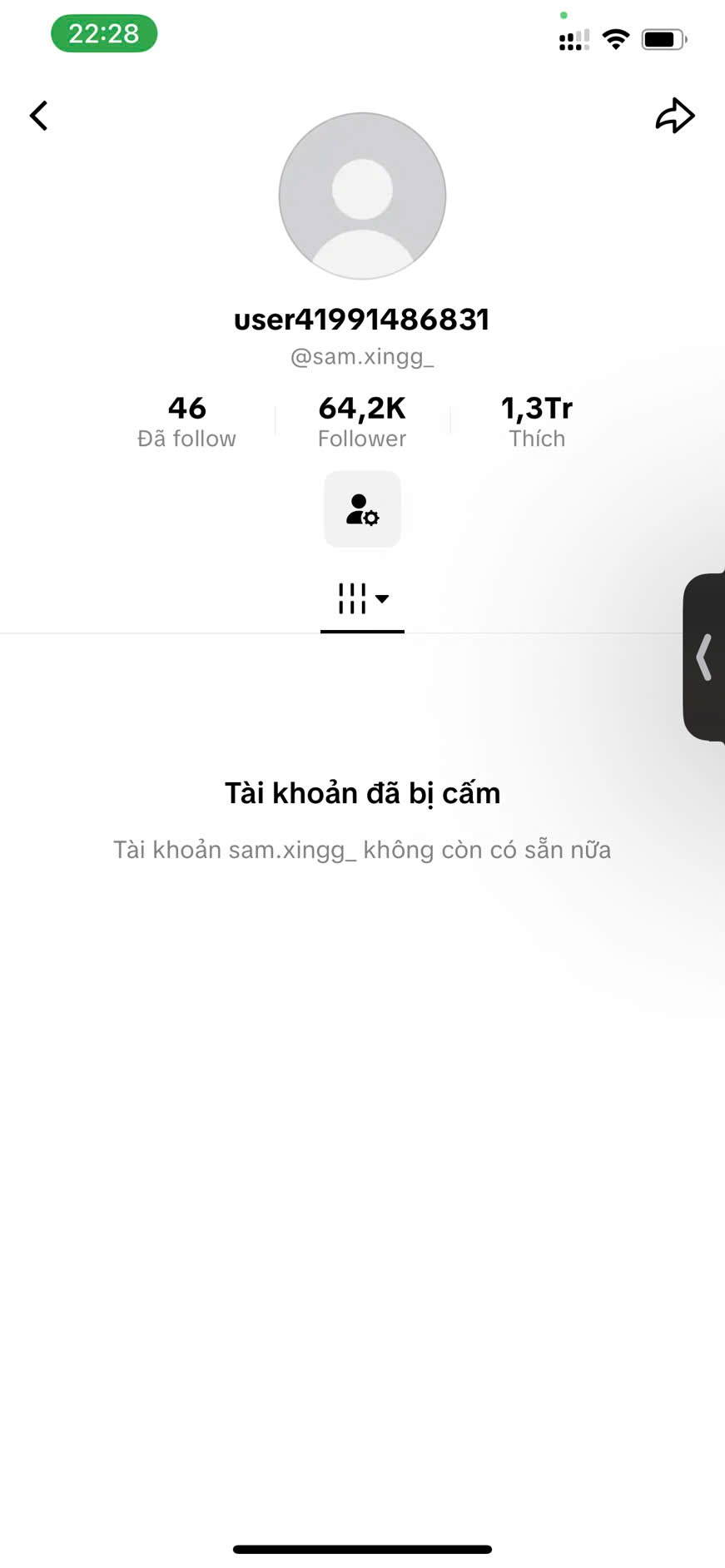
Task: Tap the follow settings button
Action: coord(362,509)
